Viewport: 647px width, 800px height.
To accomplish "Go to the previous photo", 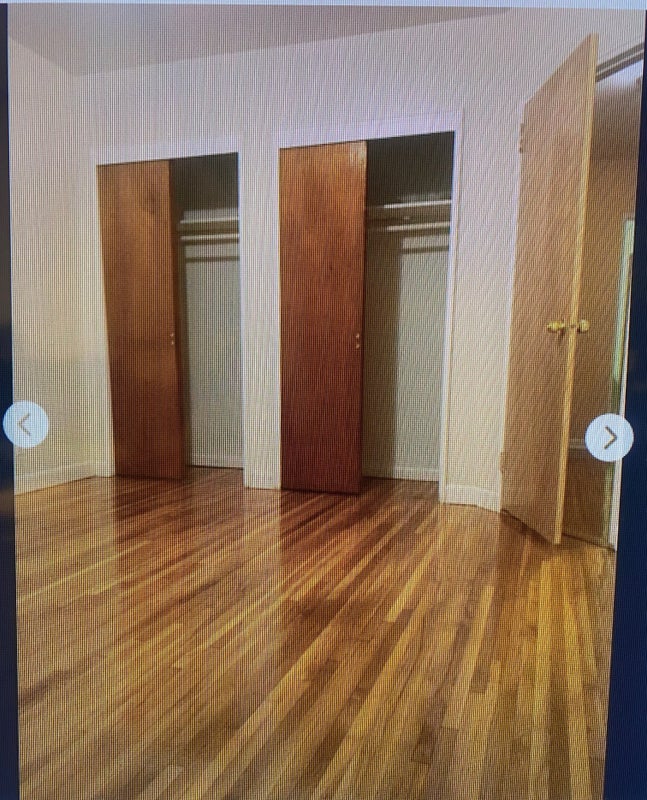I will tap(26, 425).
